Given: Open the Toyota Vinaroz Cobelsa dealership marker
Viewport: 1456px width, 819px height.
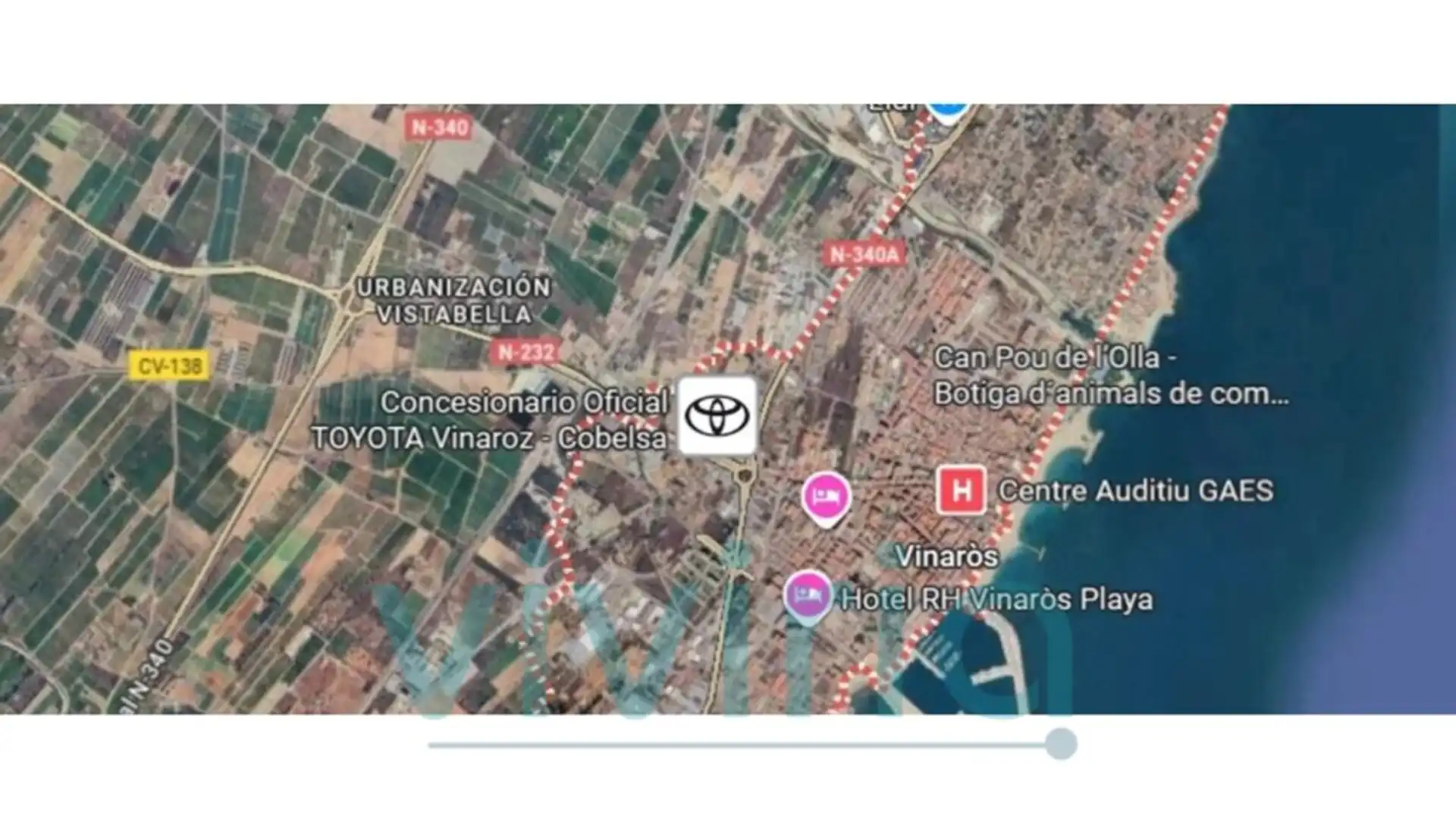Looking at the screenshot, I should coord(717,416).
